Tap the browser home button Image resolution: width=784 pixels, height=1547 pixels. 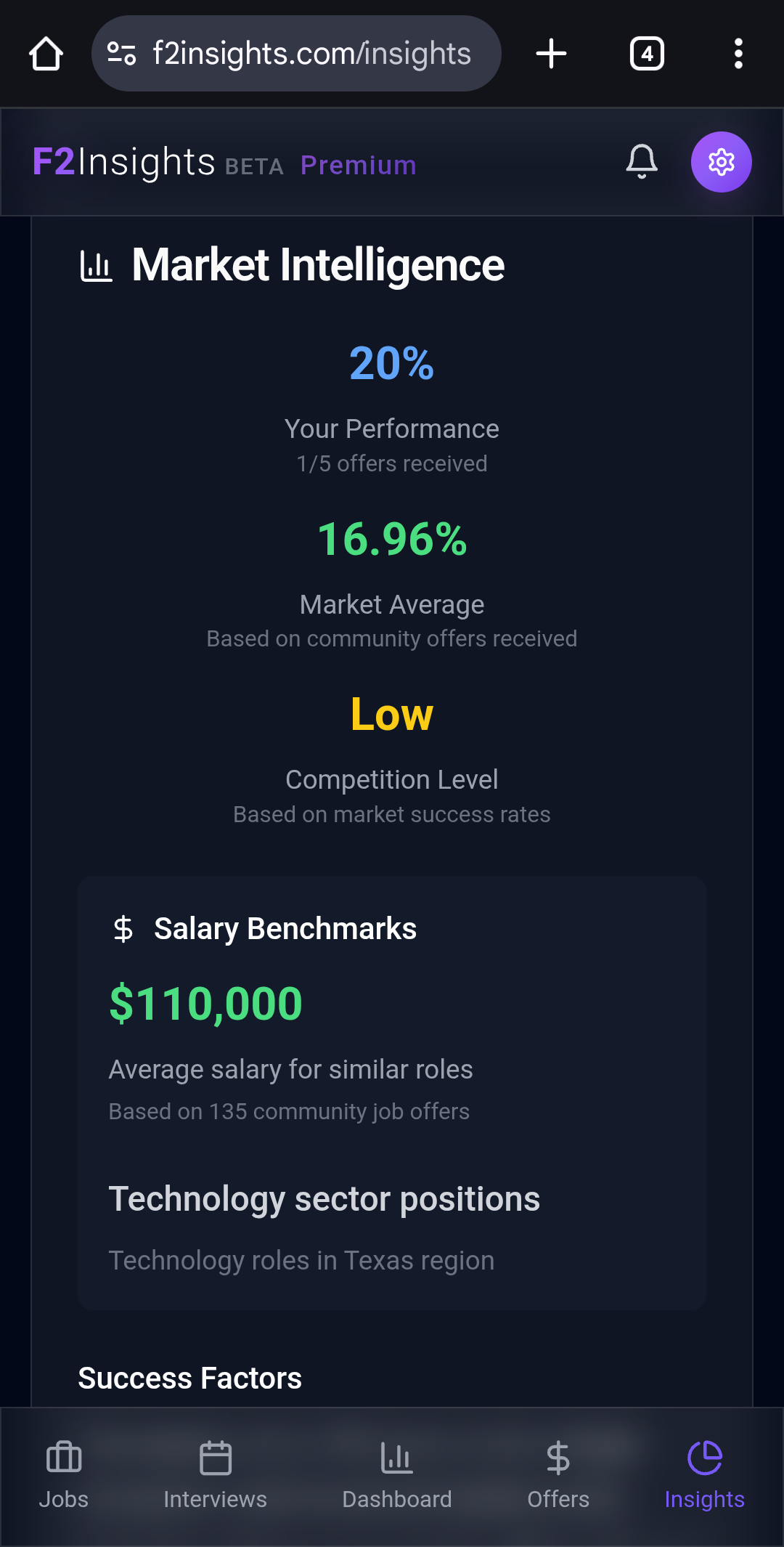pyautogui.click(x=46, y=54)
